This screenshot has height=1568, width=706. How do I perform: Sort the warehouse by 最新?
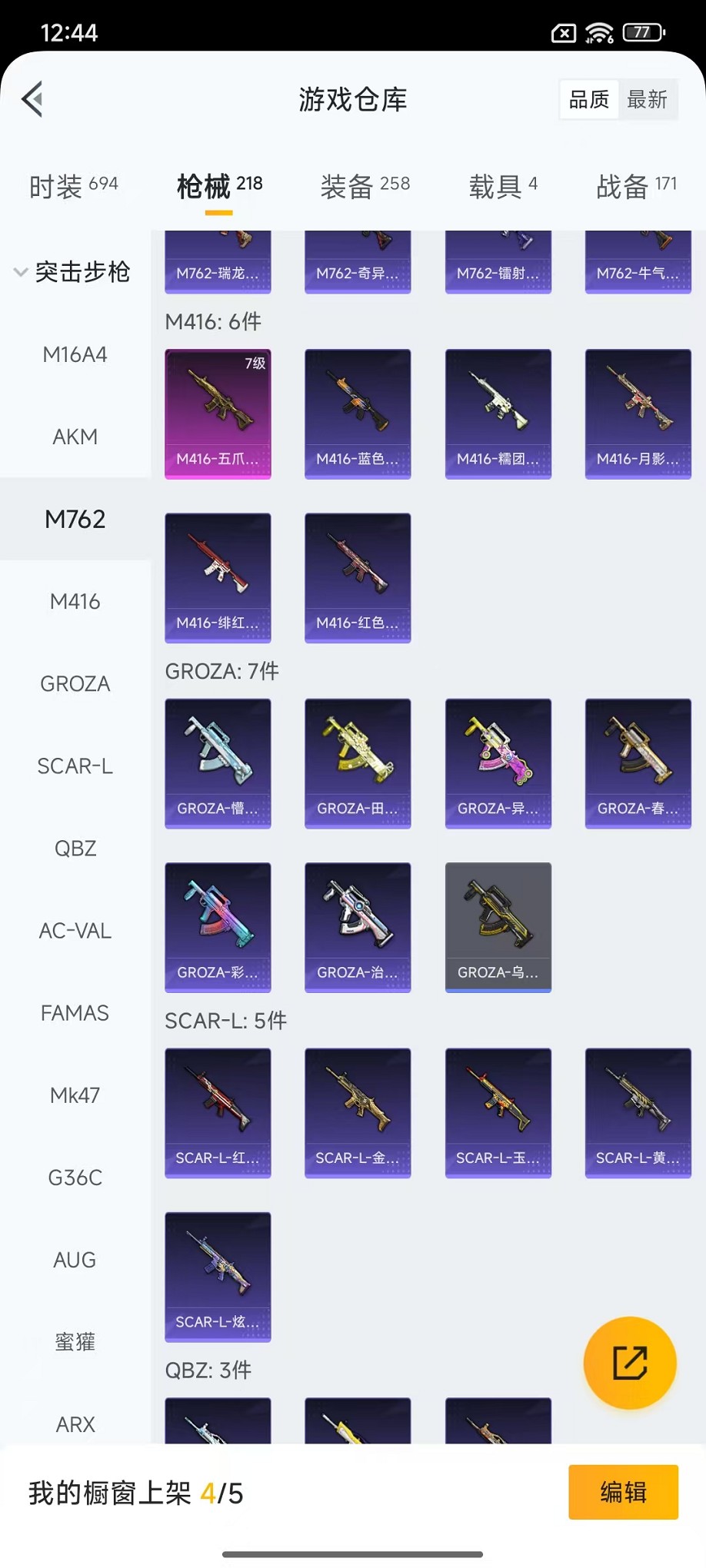[x=647, y=99]
